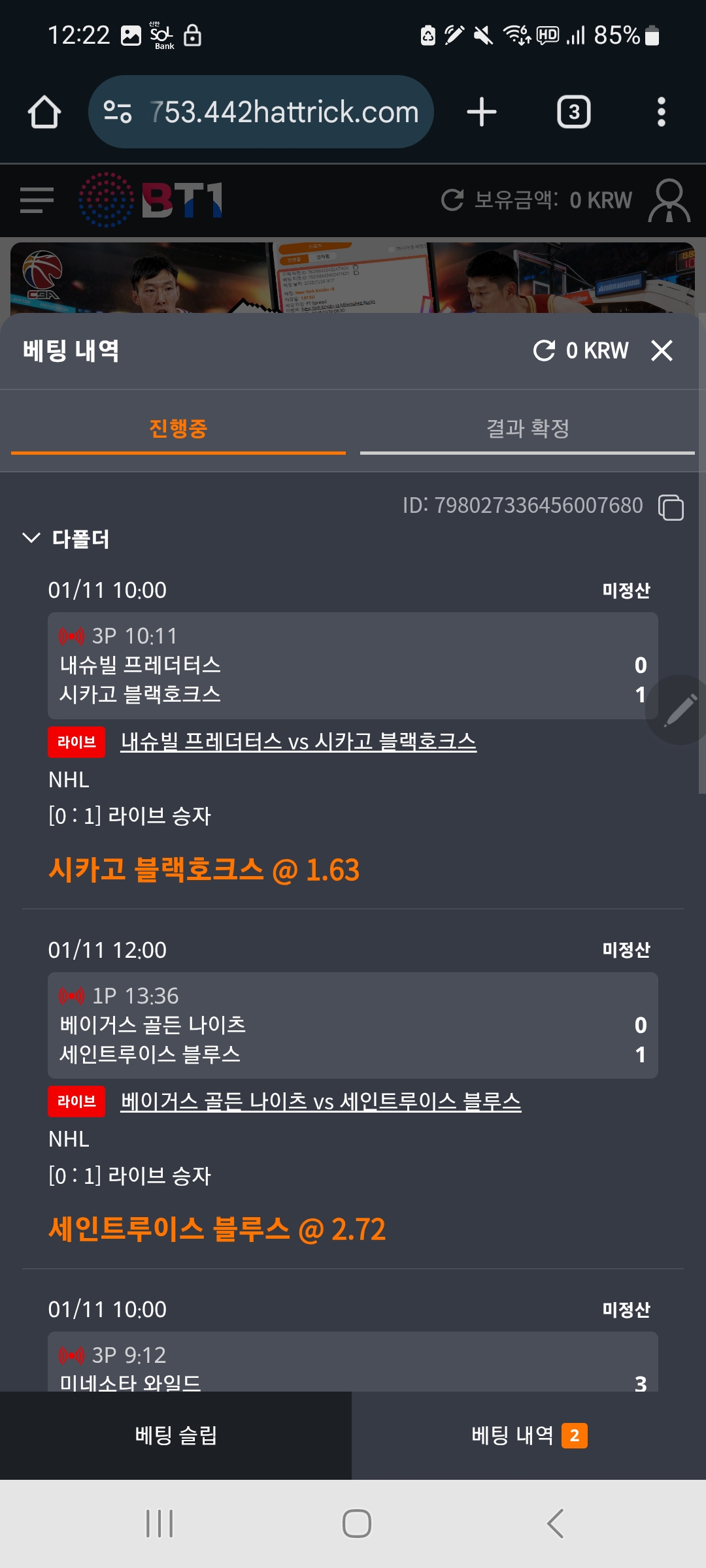The width and height of the screenshot is (706, 1568).
Task: Tap the floating pencil edit button
Action: coord(680,710)
